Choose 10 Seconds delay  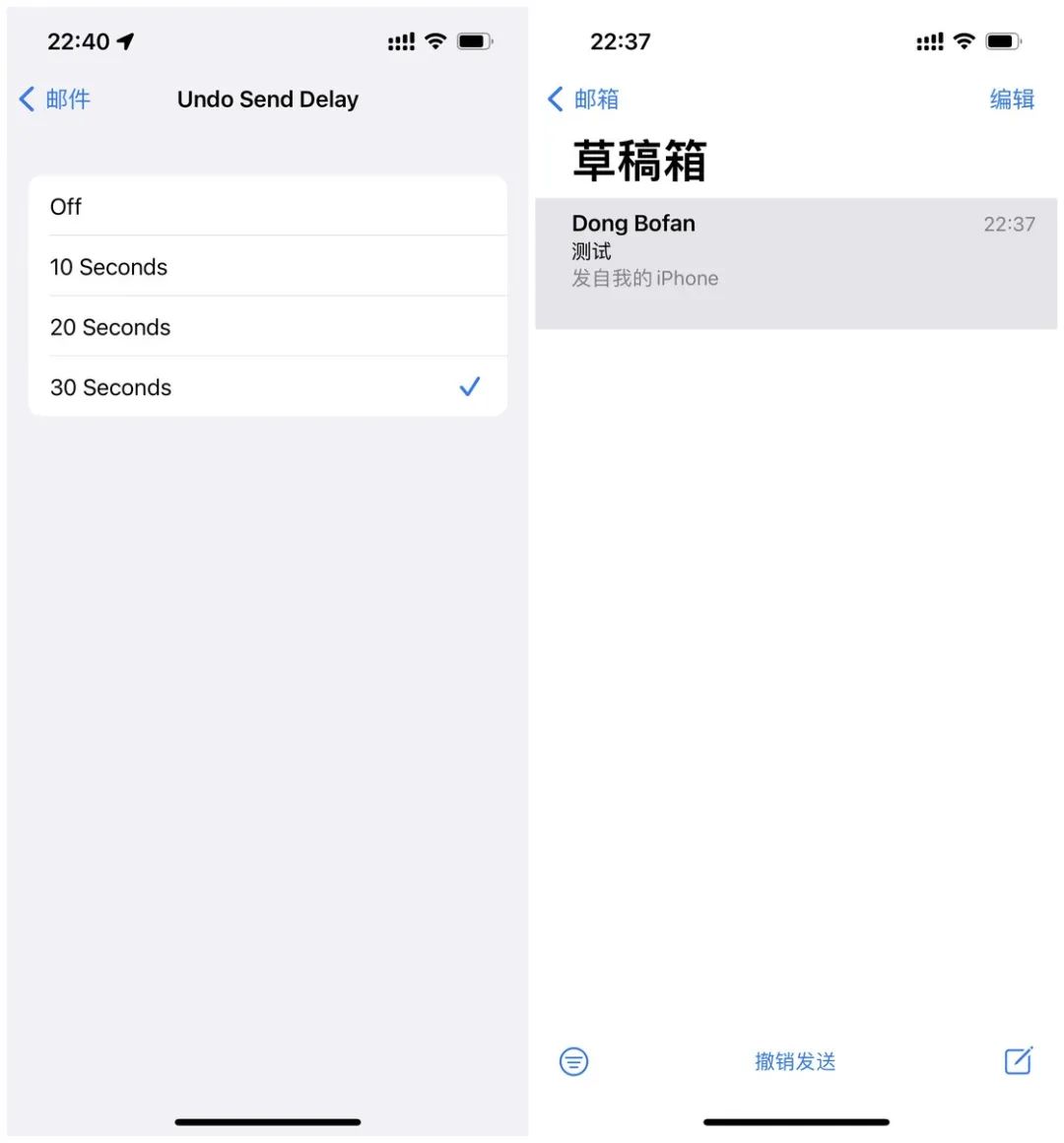(266, 267)
